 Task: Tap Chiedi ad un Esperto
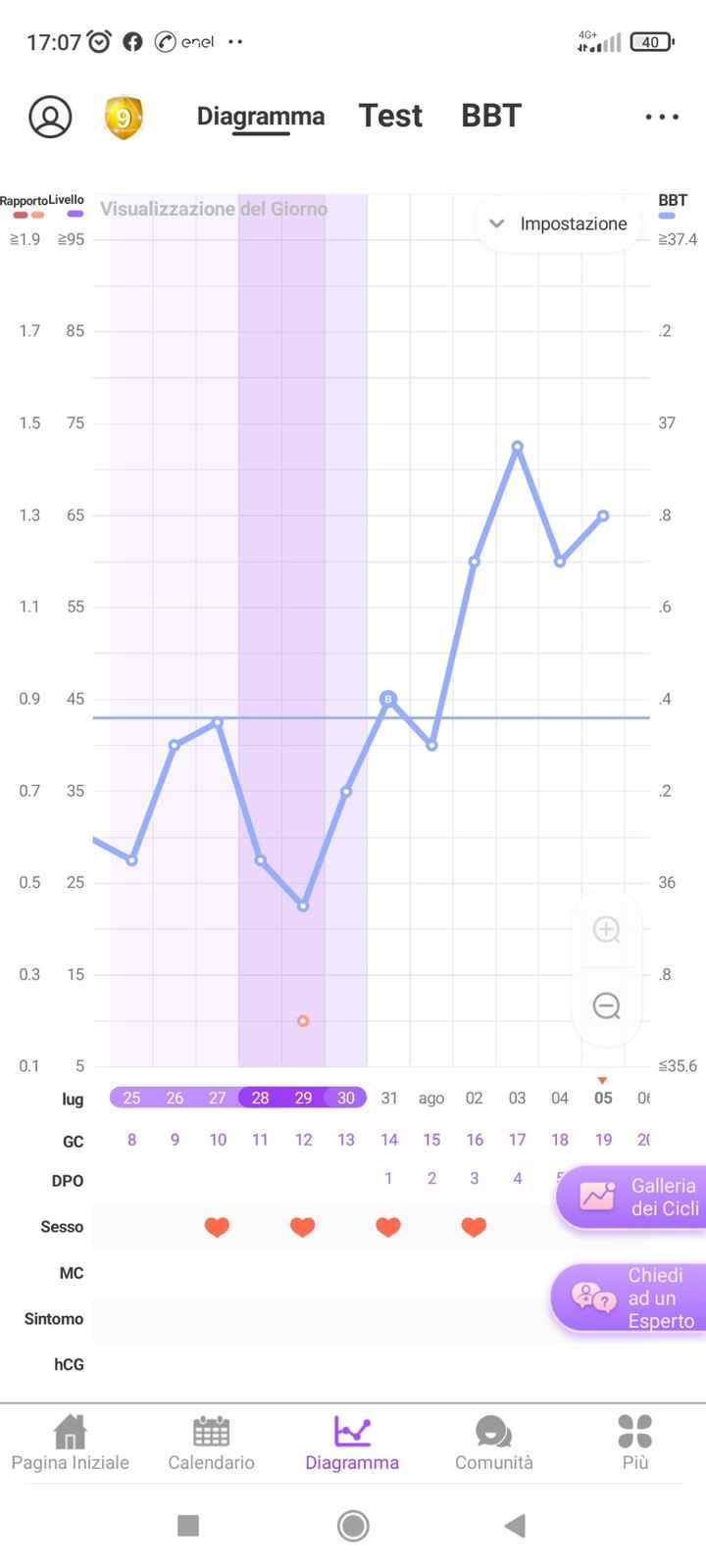630,1298
